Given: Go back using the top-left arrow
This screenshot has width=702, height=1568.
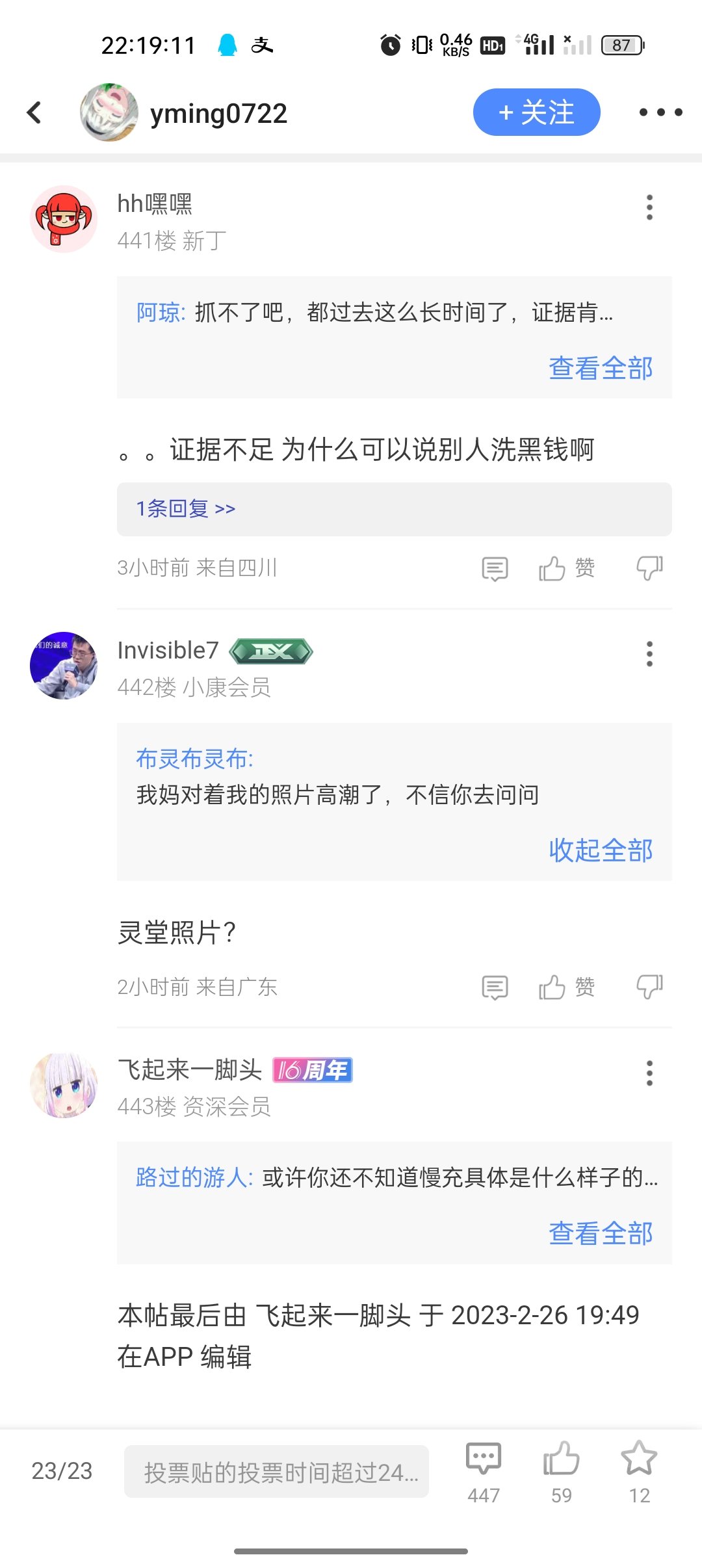Looking at the screenshot, I should coord(34,112).
